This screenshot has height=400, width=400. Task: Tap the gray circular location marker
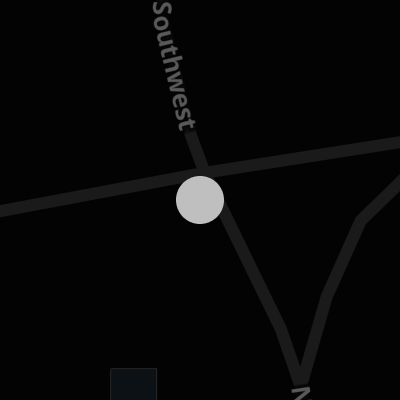coord(200,200)
